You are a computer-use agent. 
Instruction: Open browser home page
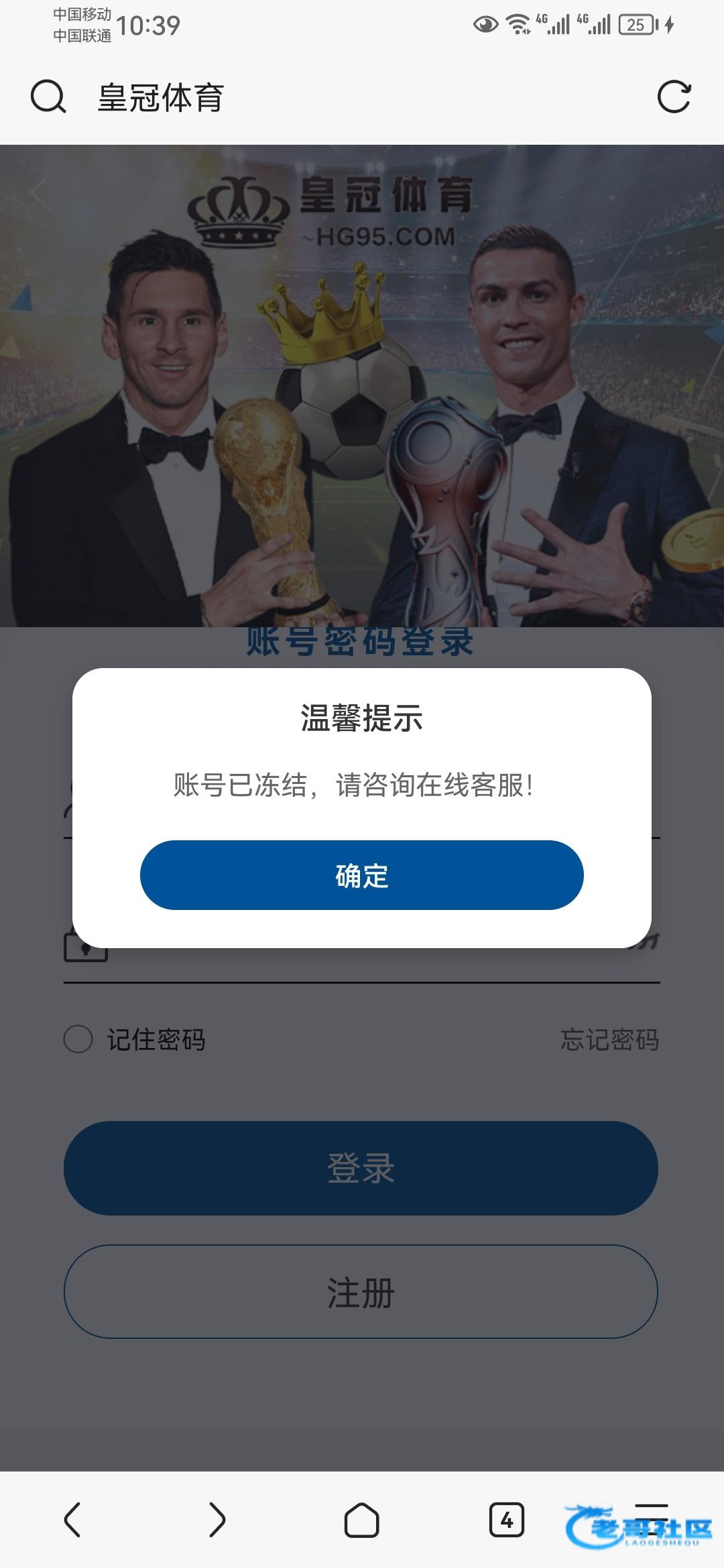[x=361, y=1519]
